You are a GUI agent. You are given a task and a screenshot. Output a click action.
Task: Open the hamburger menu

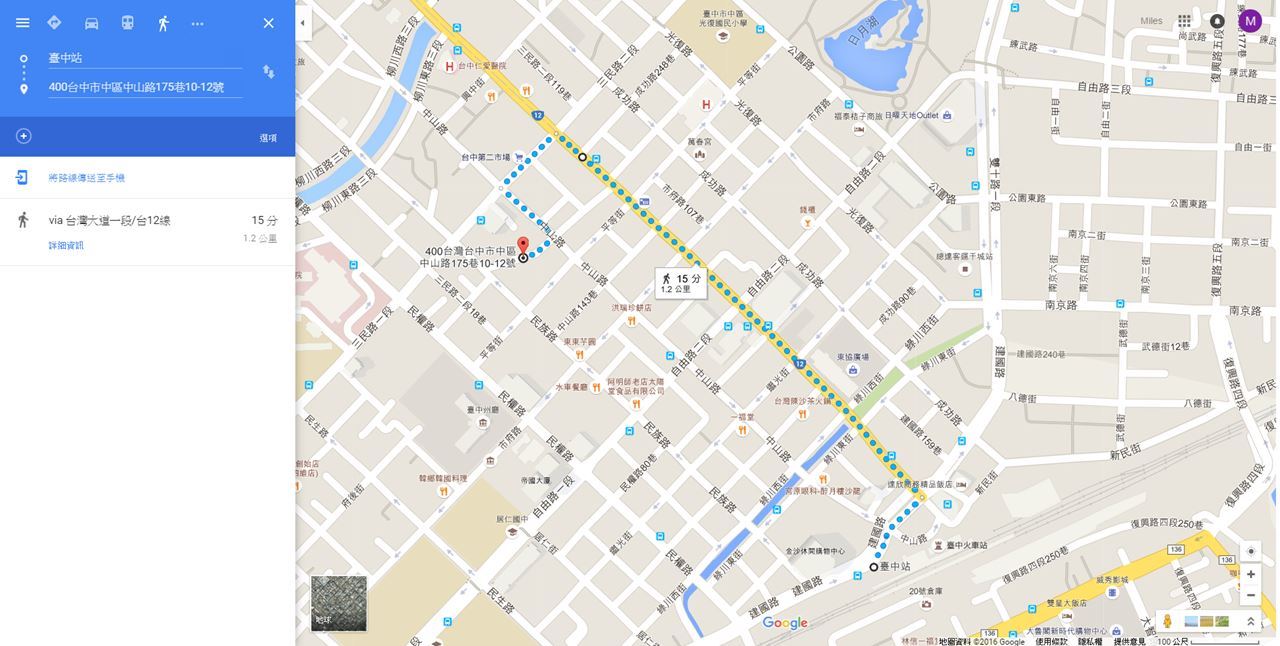click(x=22, y=23)
